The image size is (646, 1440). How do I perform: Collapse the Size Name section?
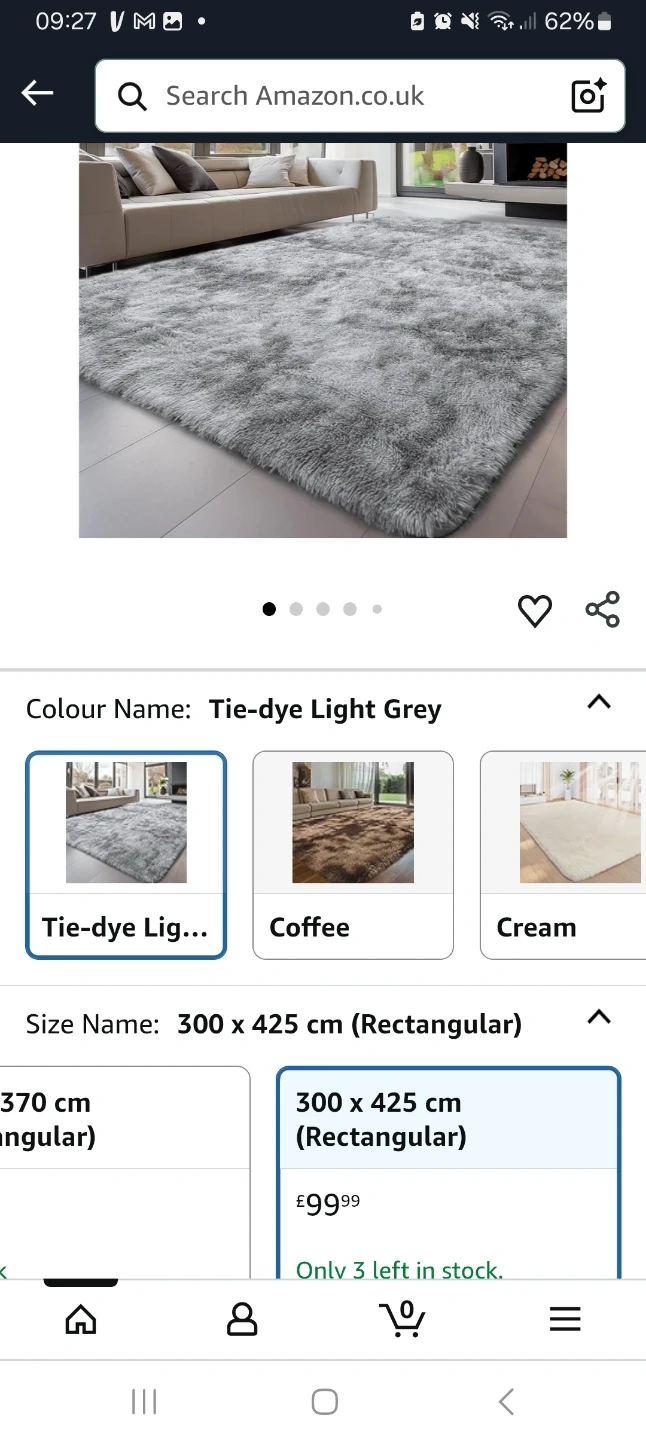click(598, 1018)
